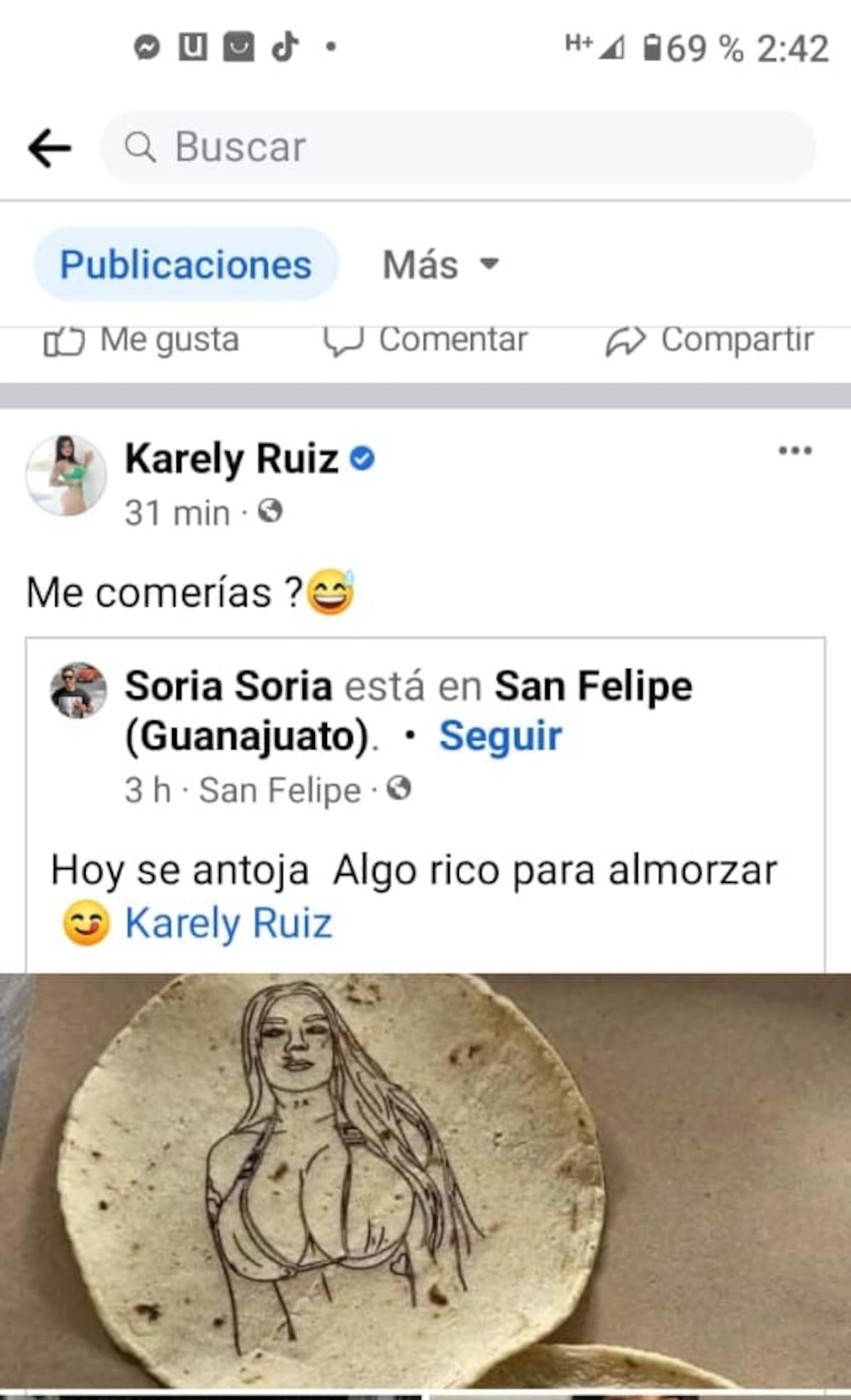This screenshot has height=1400, width=851.
Task: Tap Soria Soria's avatar picture
Action: [x=78, y=690]
